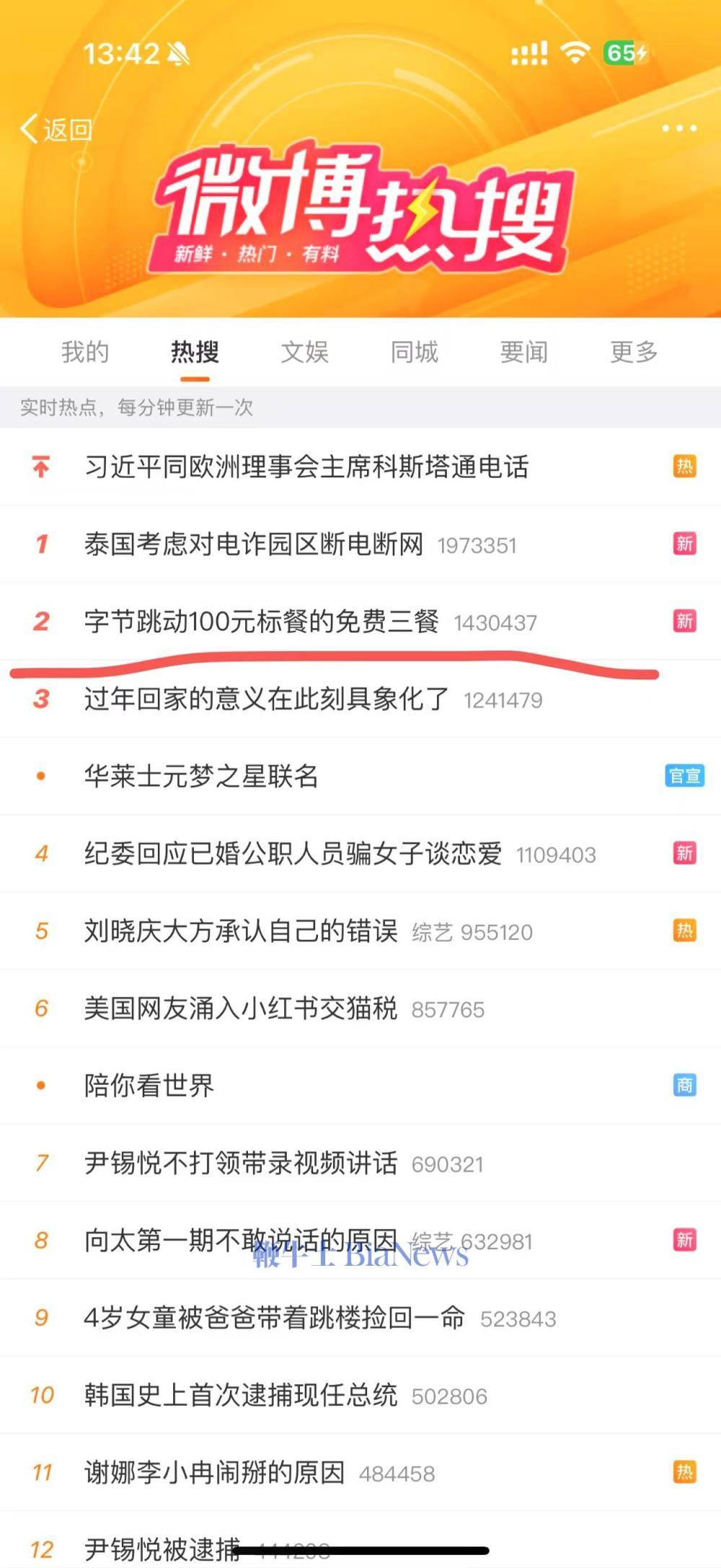Screen dimensions: 721x1568
Task: Switch to the 我的 tab
Action: click(x=85, y=352)
